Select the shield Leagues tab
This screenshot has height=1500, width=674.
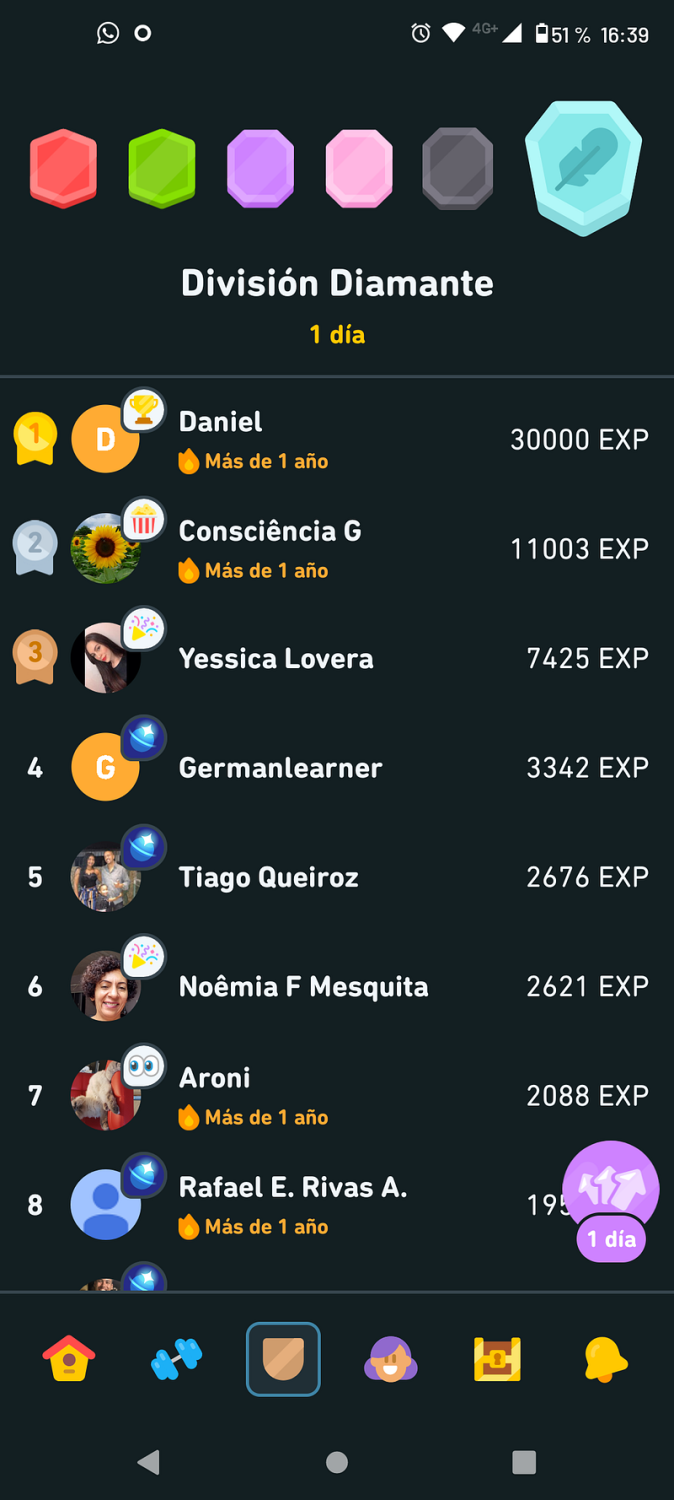tap(283, 1359)
